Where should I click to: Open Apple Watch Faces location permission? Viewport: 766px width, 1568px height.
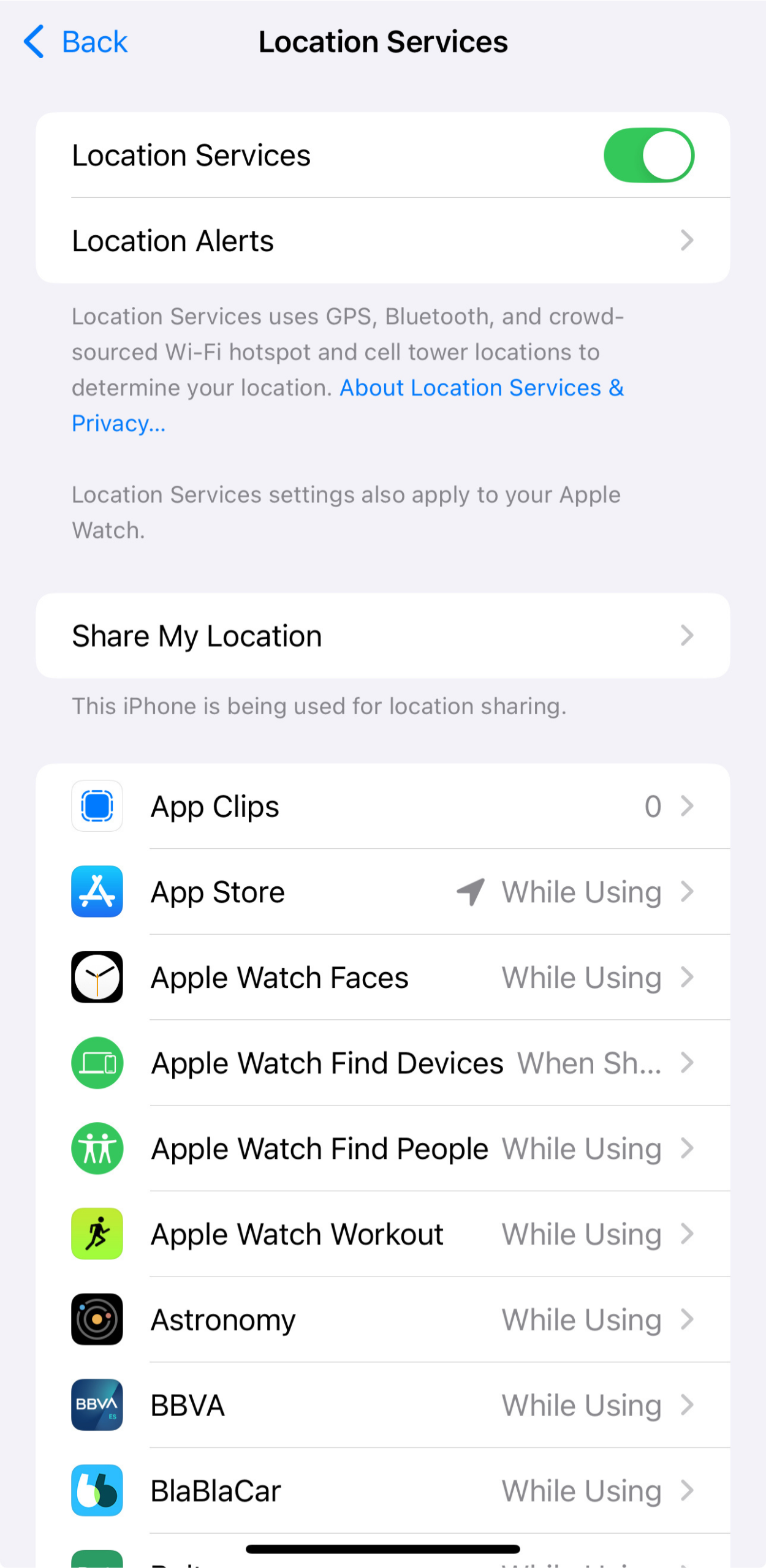[382, 978]
